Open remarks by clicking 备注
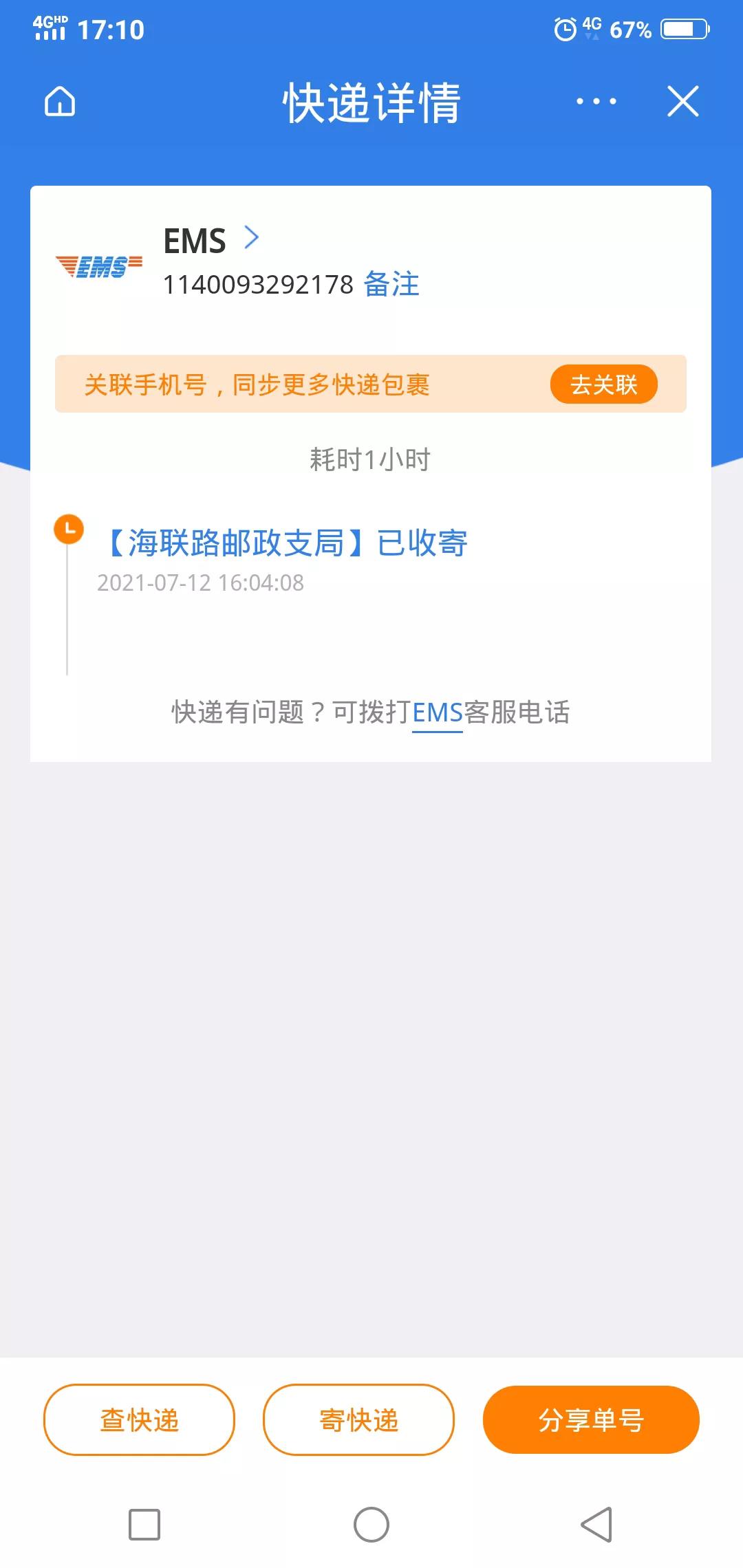This screenshot has width=743, height=1568. (391, 284)
